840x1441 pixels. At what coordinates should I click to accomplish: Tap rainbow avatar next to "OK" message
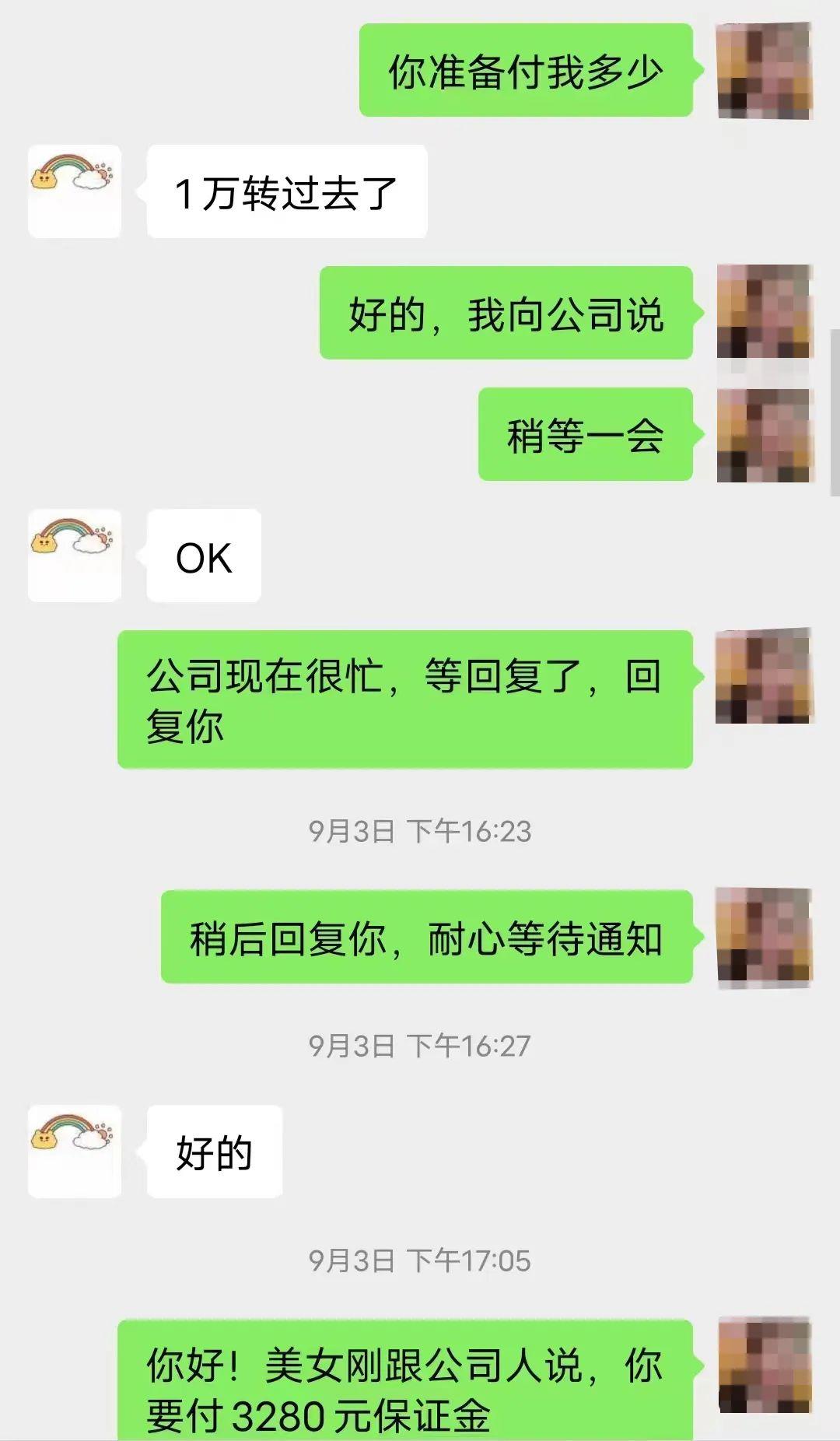(x=75, y=556)
